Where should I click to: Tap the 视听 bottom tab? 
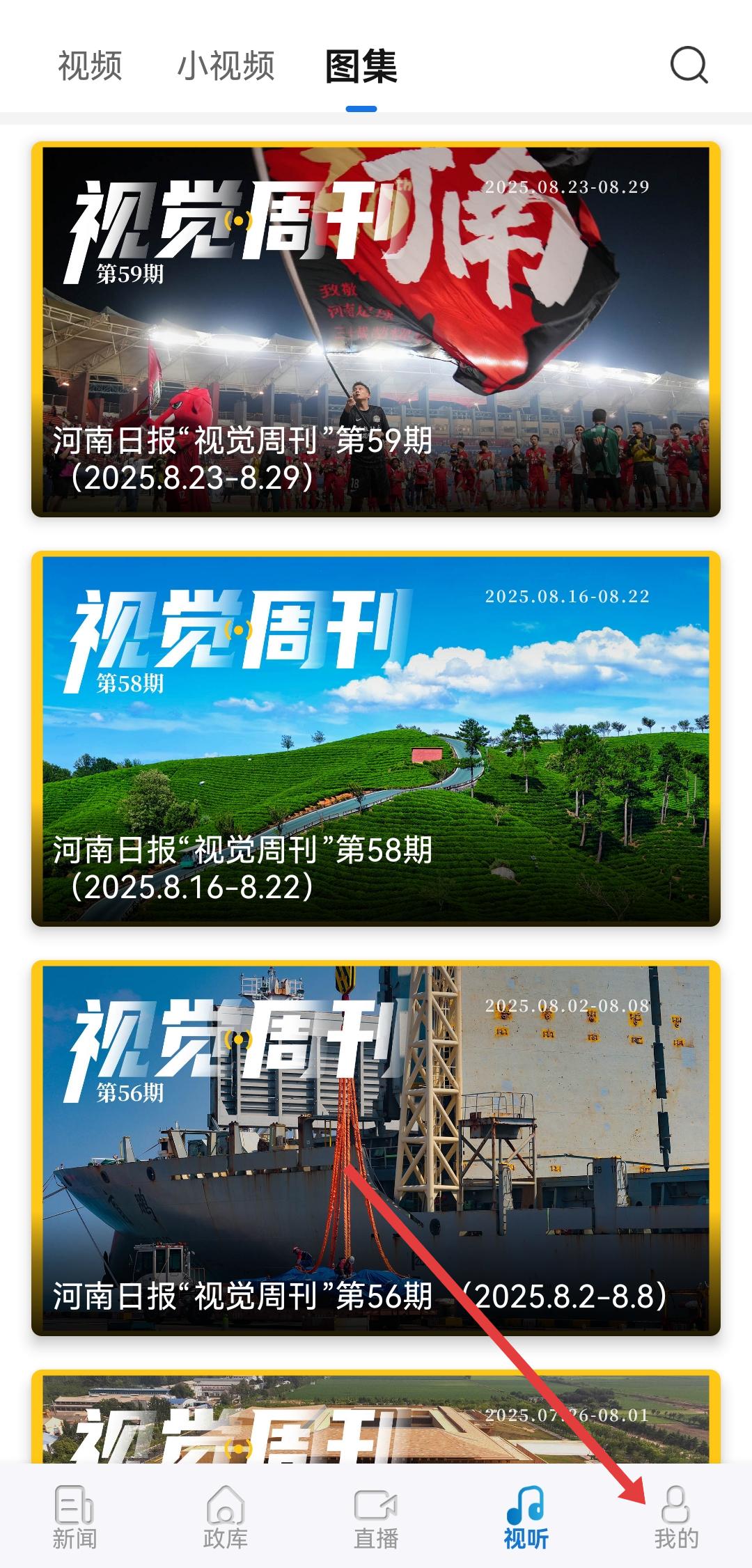[526, 1516]
